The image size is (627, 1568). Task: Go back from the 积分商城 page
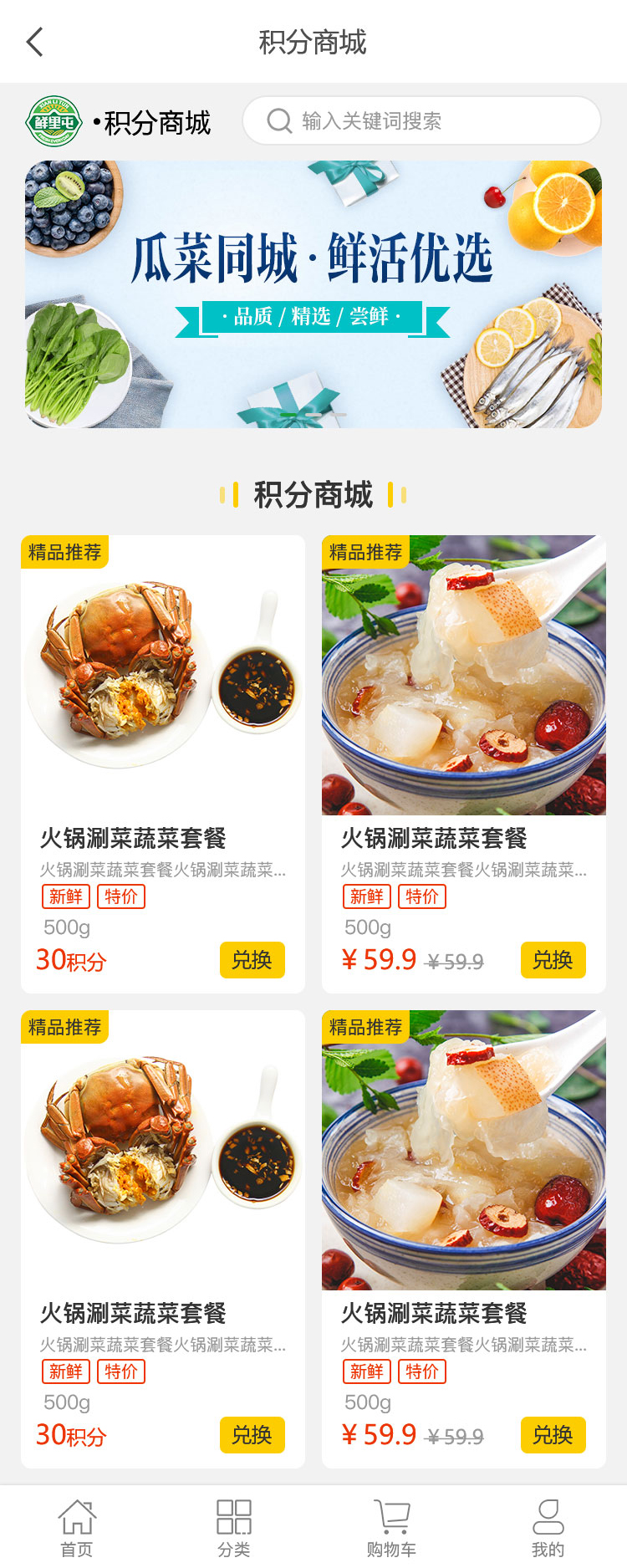coord(35,42)
